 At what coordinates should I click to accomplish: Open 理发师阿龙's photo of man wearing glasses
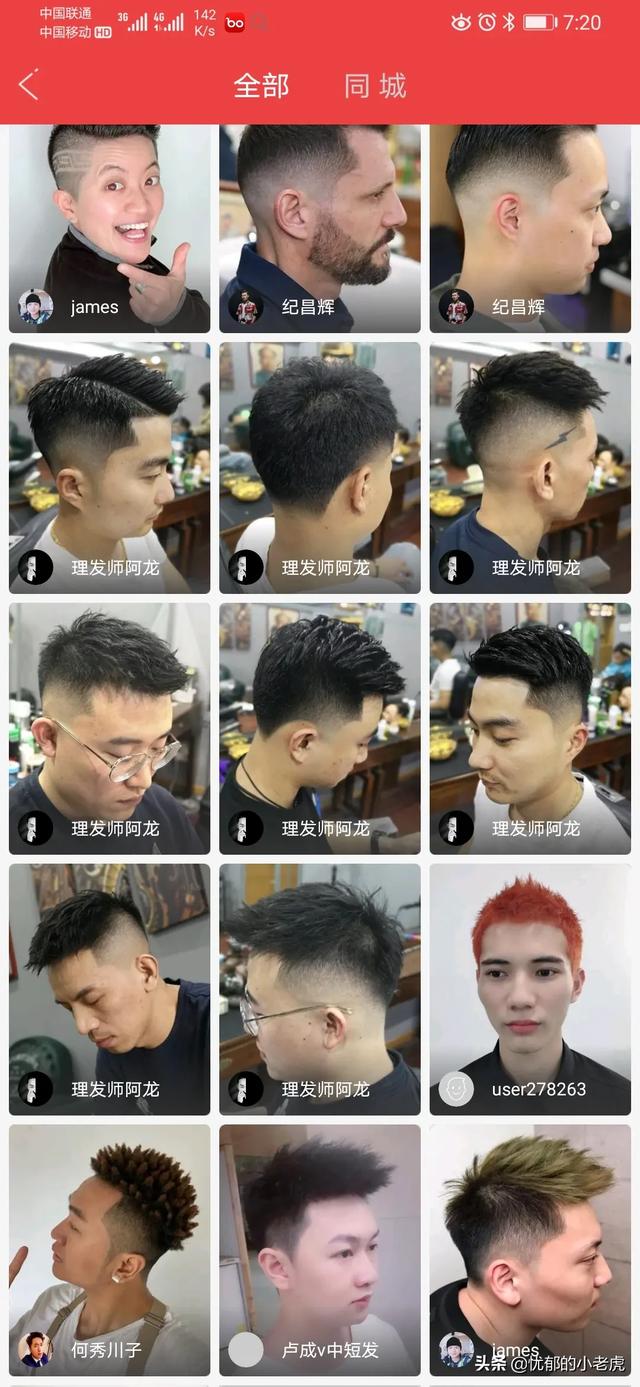[110, 715]
